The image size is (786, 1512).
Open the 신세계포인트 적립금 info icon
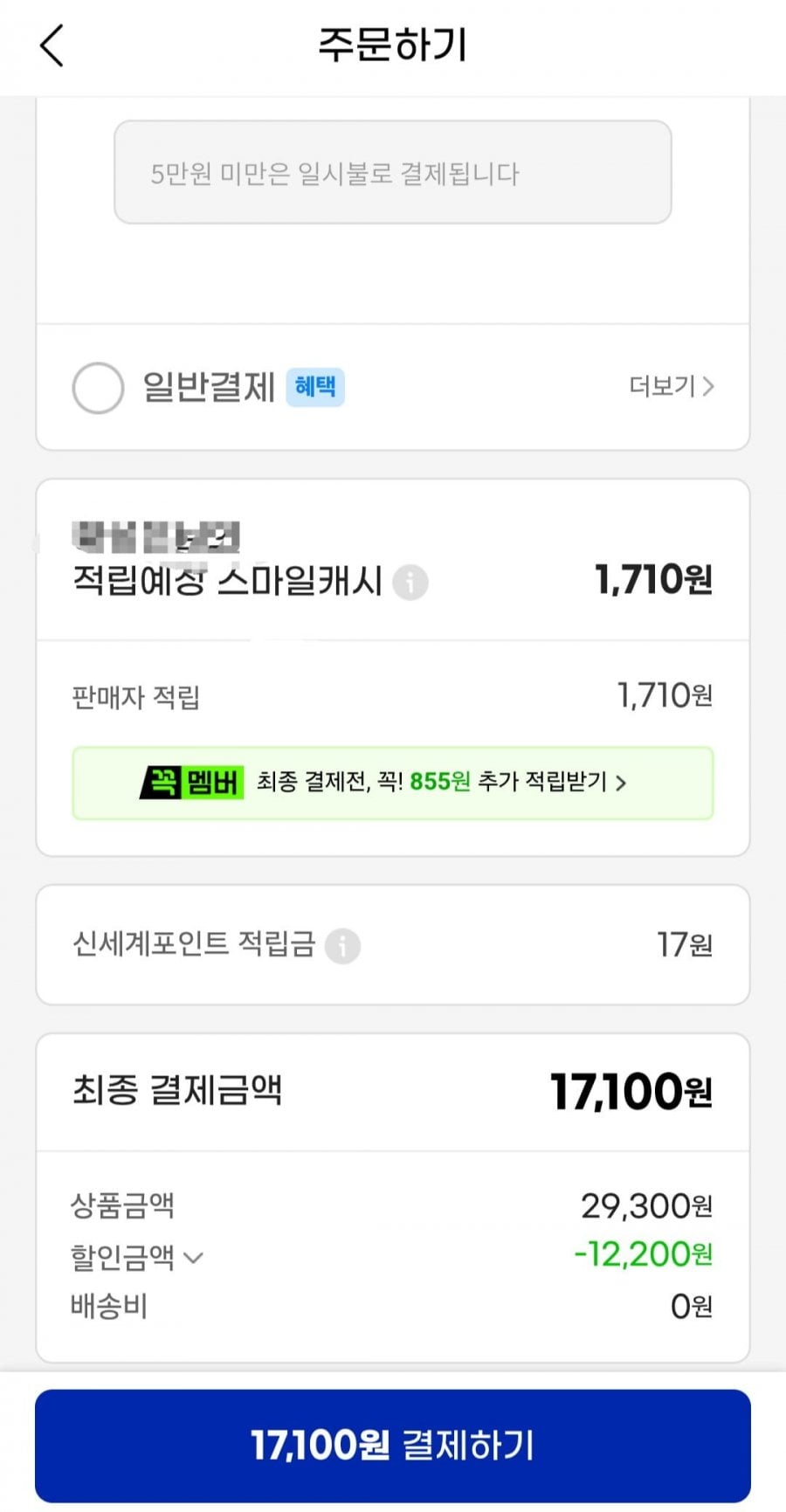pos(342,946)
